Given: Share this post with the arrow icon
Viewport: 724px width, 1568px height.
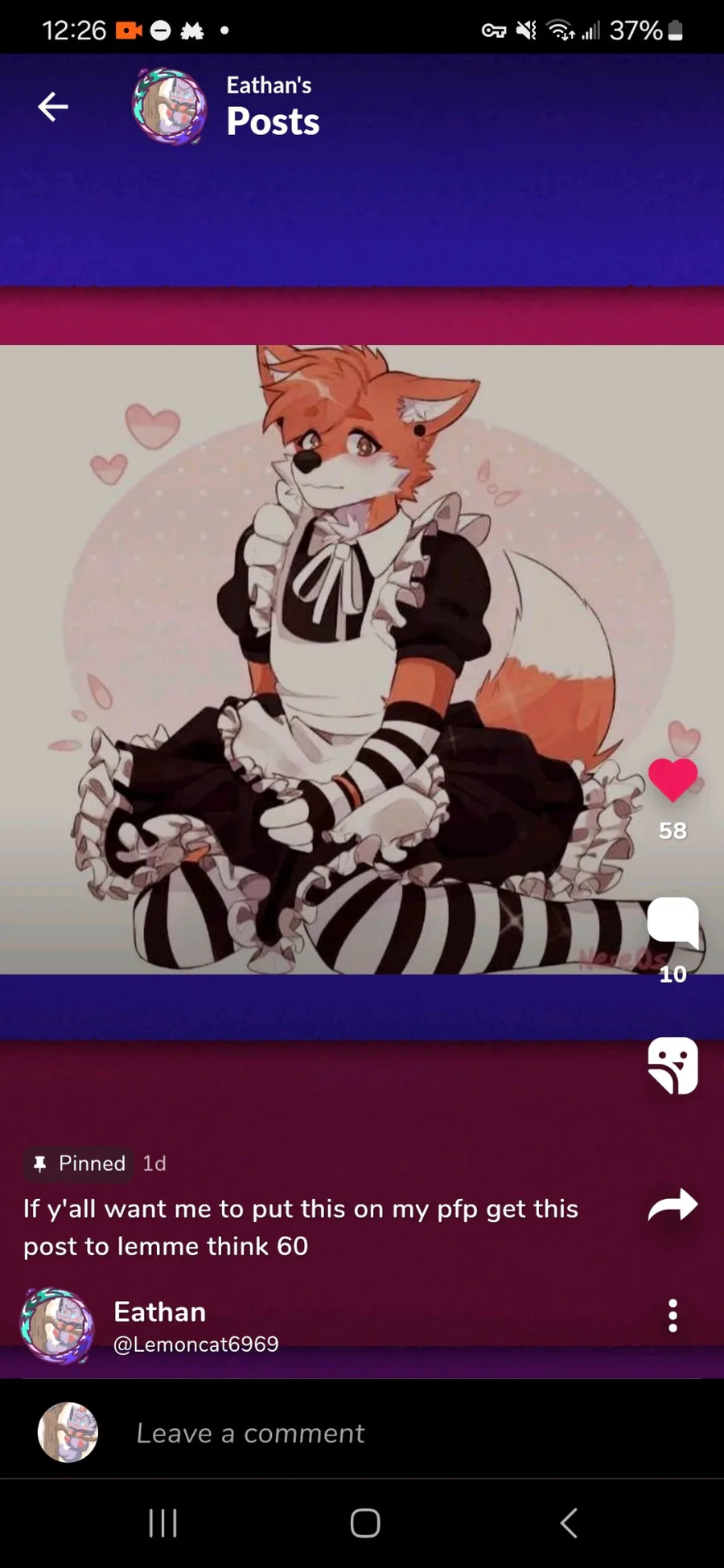Looking at the screenshot, I should 673,1205.
